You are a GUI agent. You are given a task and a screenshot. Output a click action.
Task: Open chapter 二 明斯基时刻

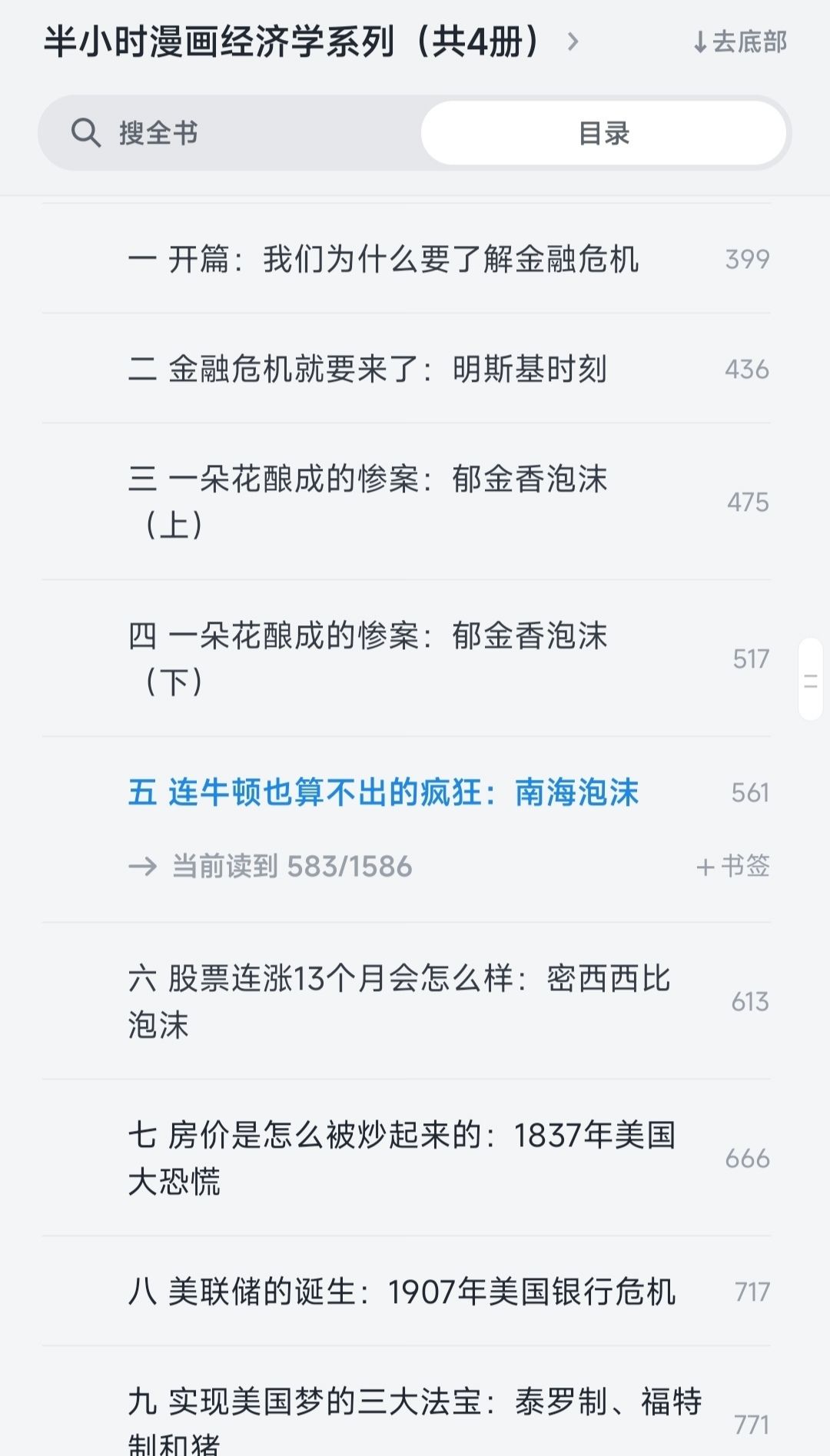(407, 369)
